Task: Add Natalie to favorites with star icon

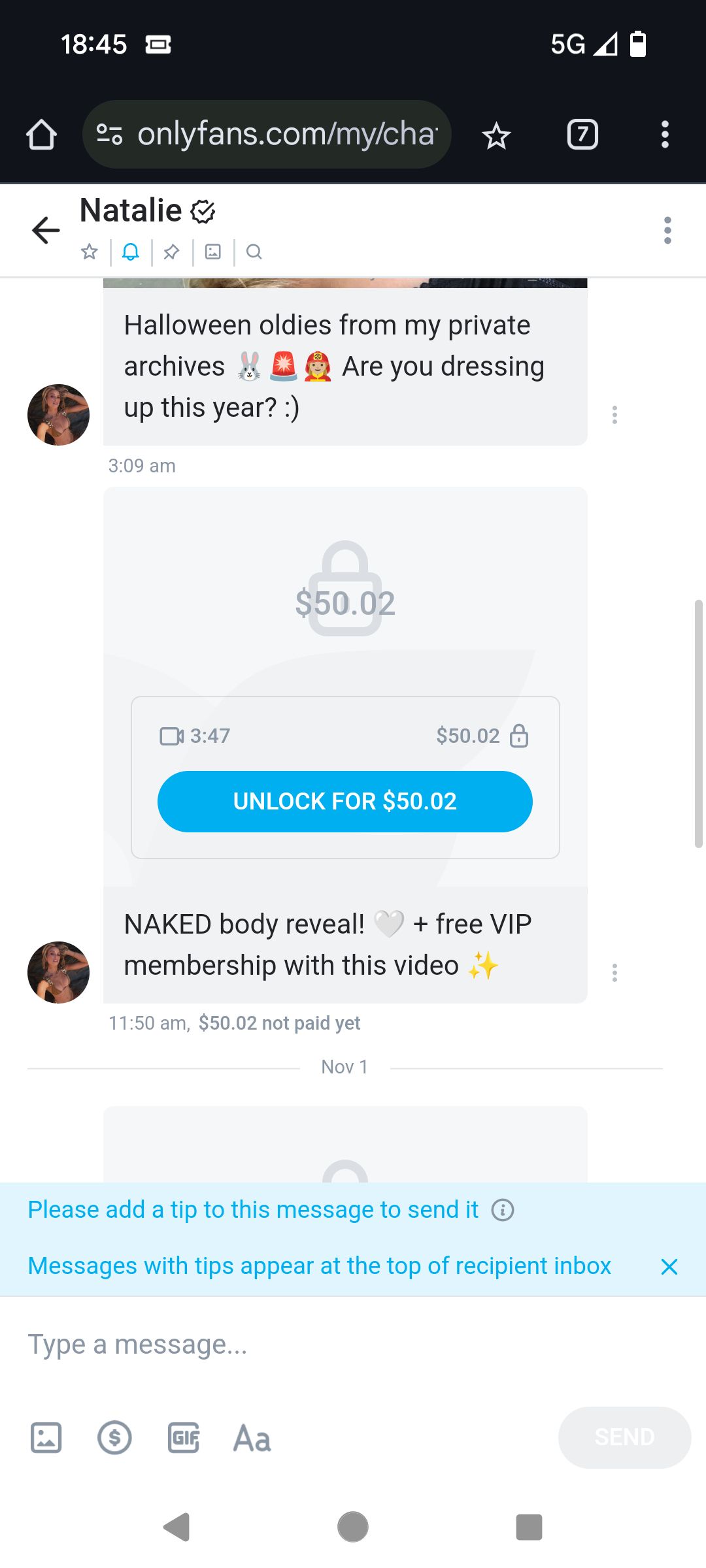Action: point(90,252)
